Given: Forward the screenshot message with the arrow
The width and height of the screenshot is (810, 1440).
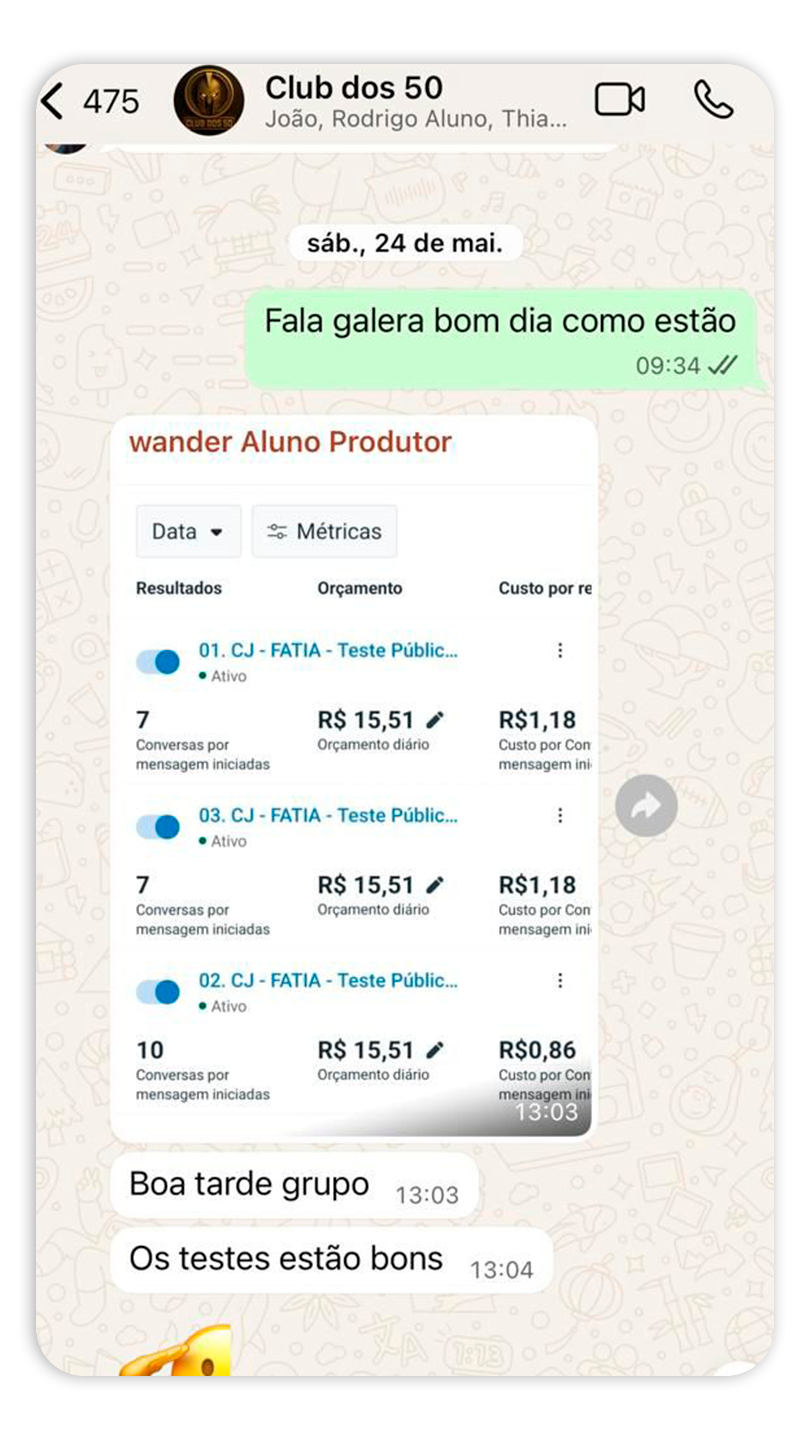Looking at the screenshot, I should pyautogui.click(x=646, y=805).
